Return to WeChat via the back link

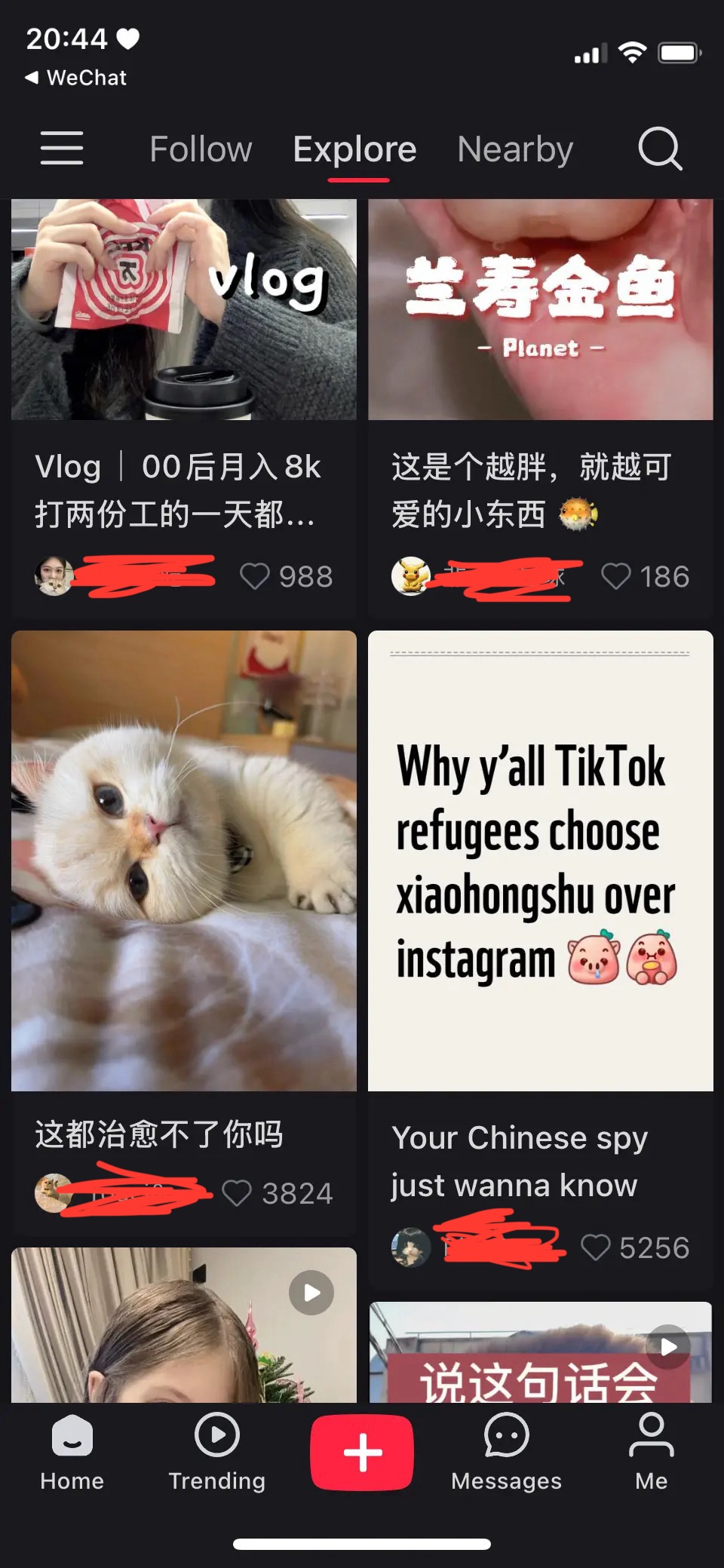(x=75, y=78)
